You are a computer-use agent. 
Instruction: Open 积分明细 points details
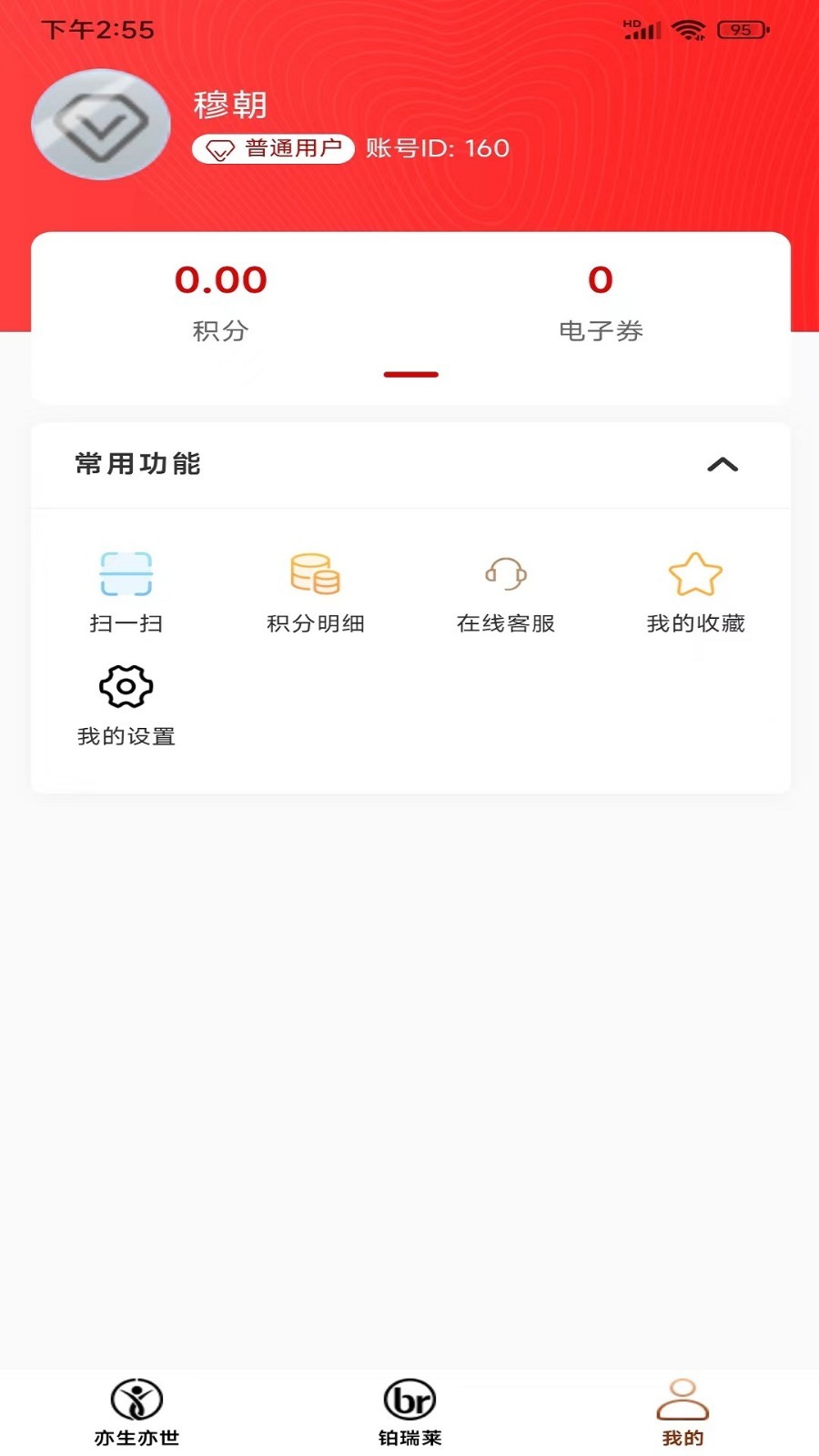(x=316, y=592)
